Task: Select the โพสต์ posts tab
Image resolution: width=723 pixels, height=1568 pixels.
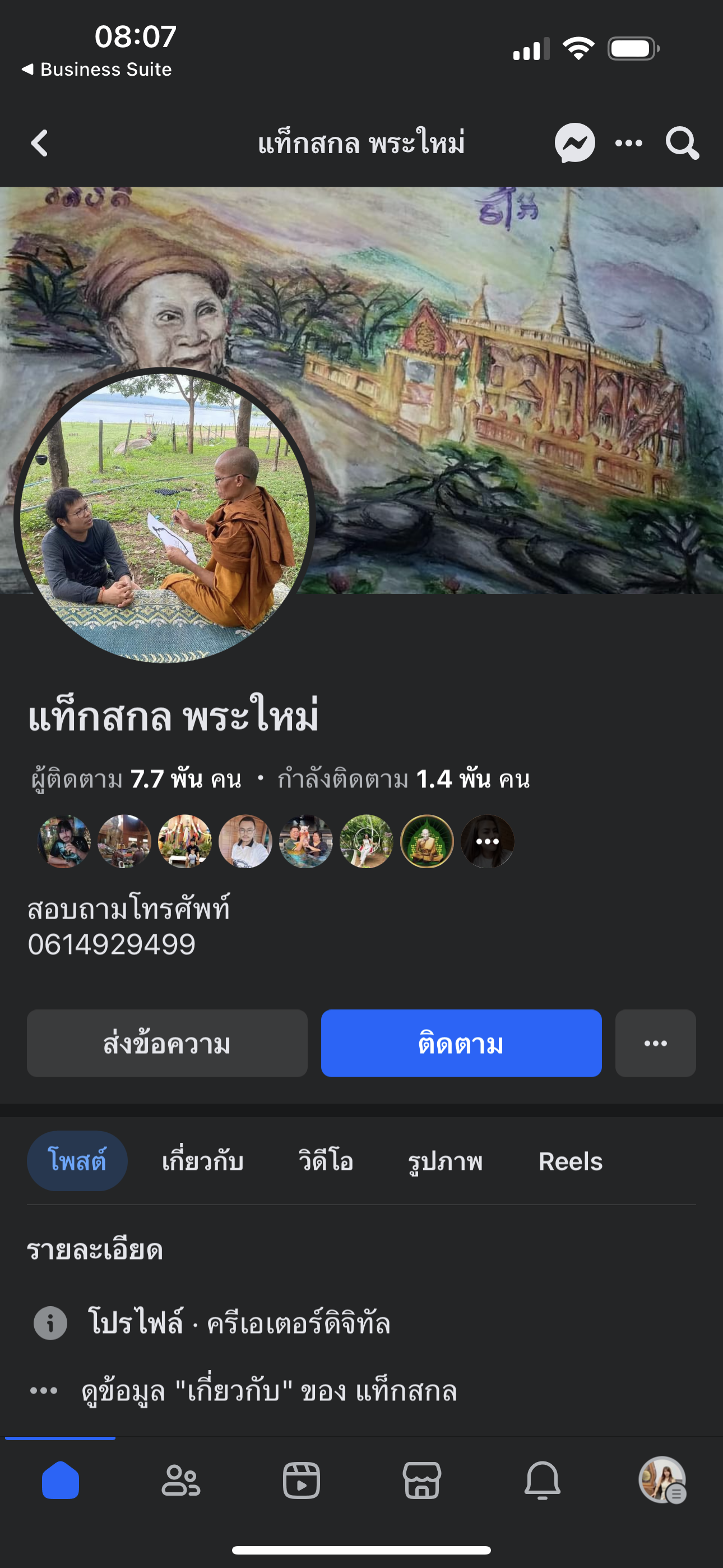Action: 77,1161
